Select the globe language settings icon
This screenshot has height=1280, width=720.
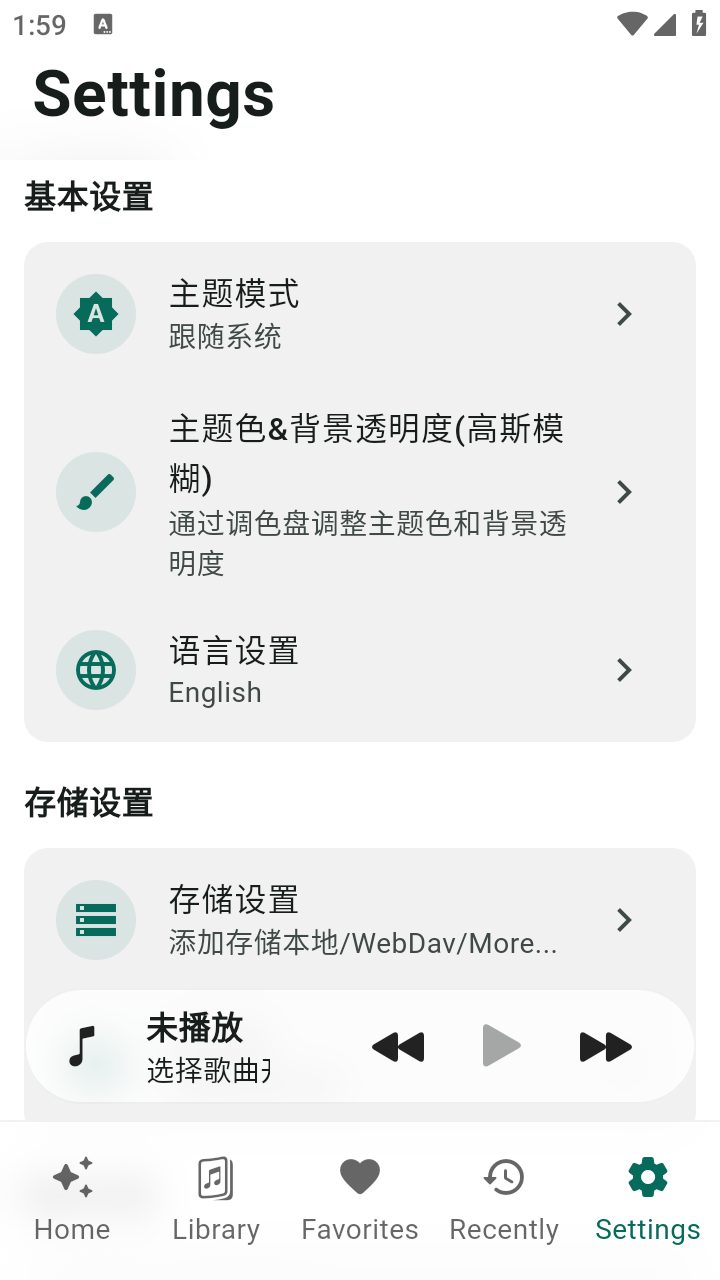point(96,670)
